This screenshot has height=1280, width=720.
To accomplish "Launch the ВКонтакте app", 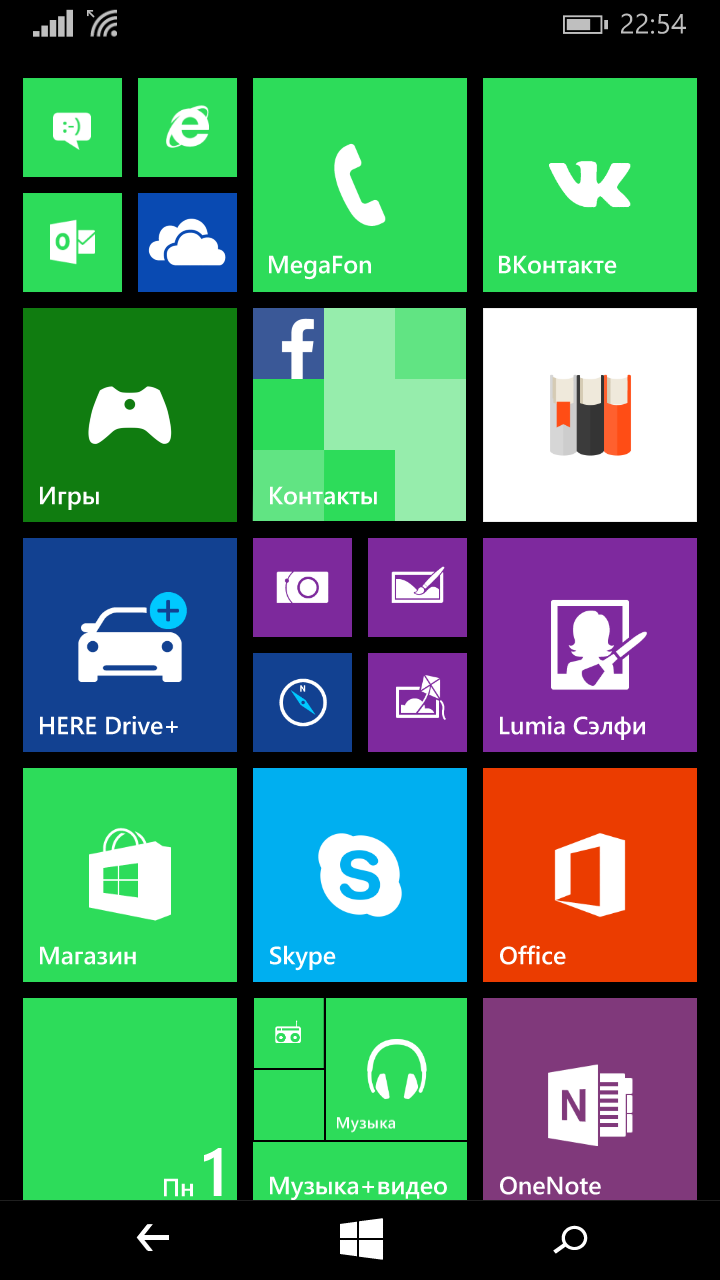I will pyautogui.click(x=590, y=185).
